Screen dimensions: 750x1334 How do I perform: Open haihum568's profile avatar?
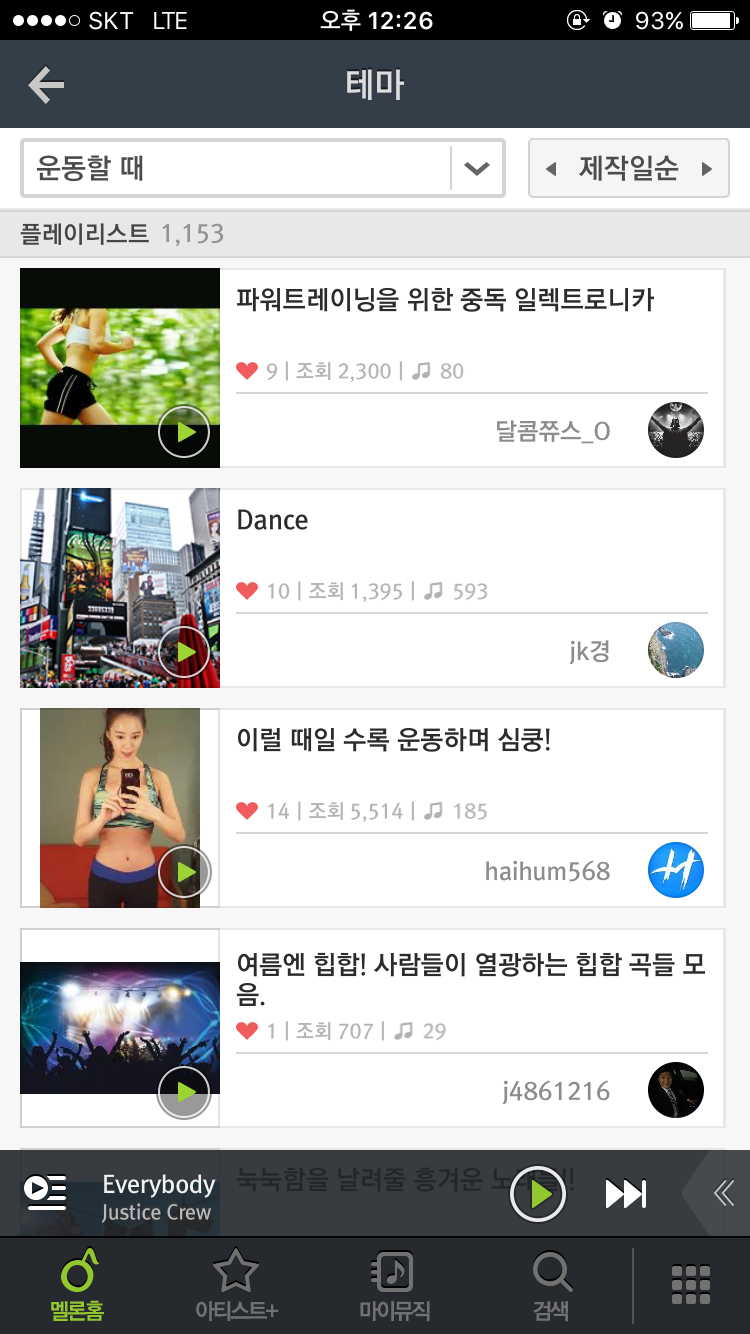(676, 871)
